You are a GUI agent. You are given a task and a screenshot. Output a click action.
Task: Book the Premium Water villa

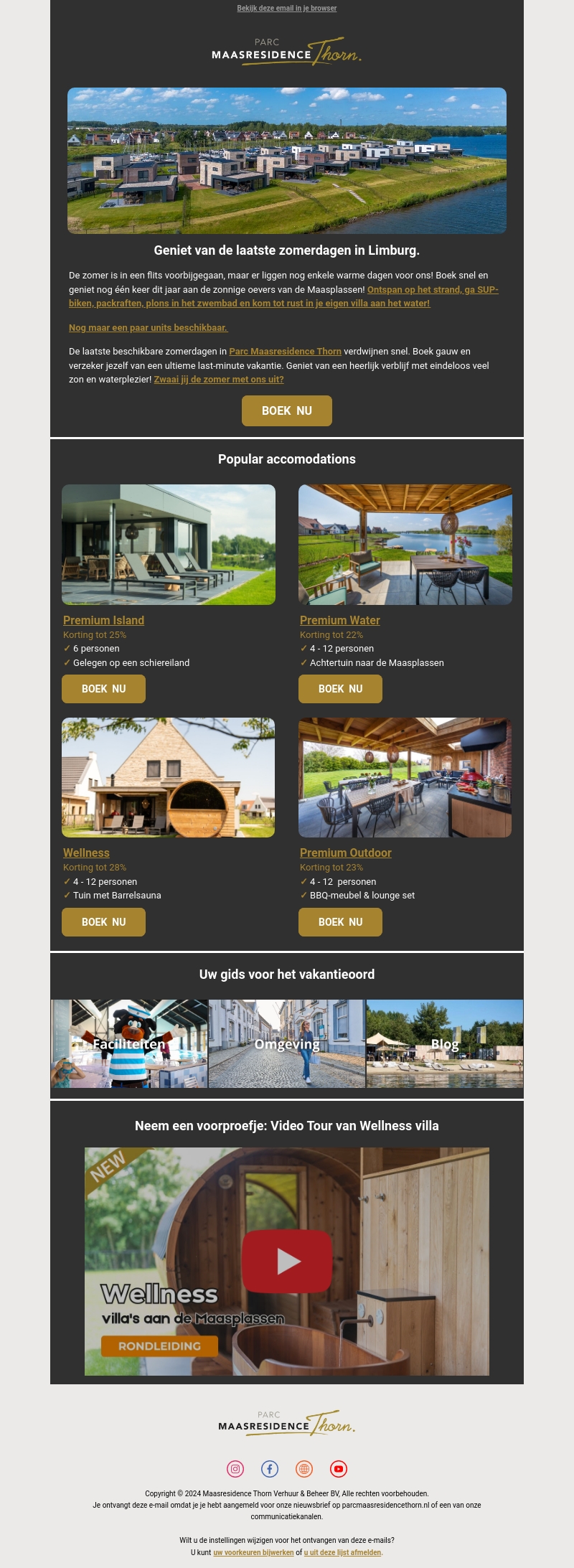(340, 689)
